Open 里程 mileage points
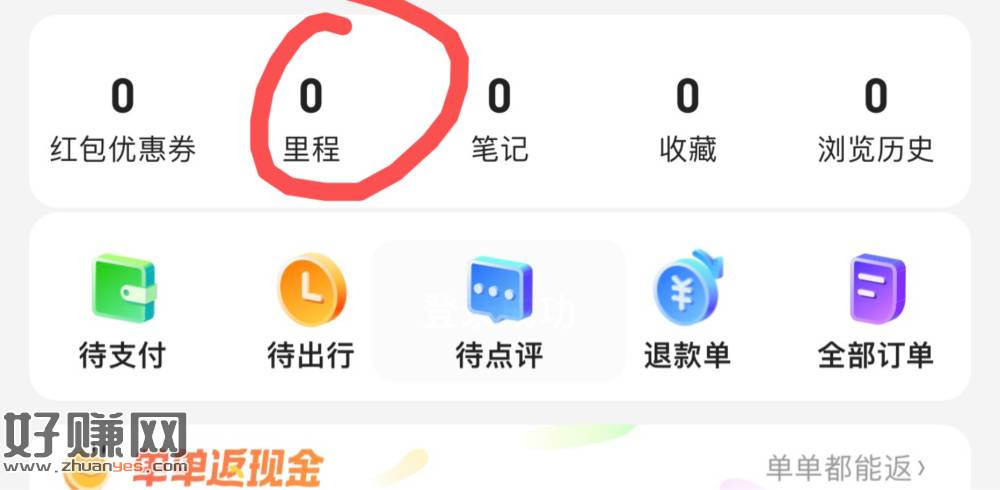The height and width of the screenshot is (490, 1000). [x=311, y=122]
